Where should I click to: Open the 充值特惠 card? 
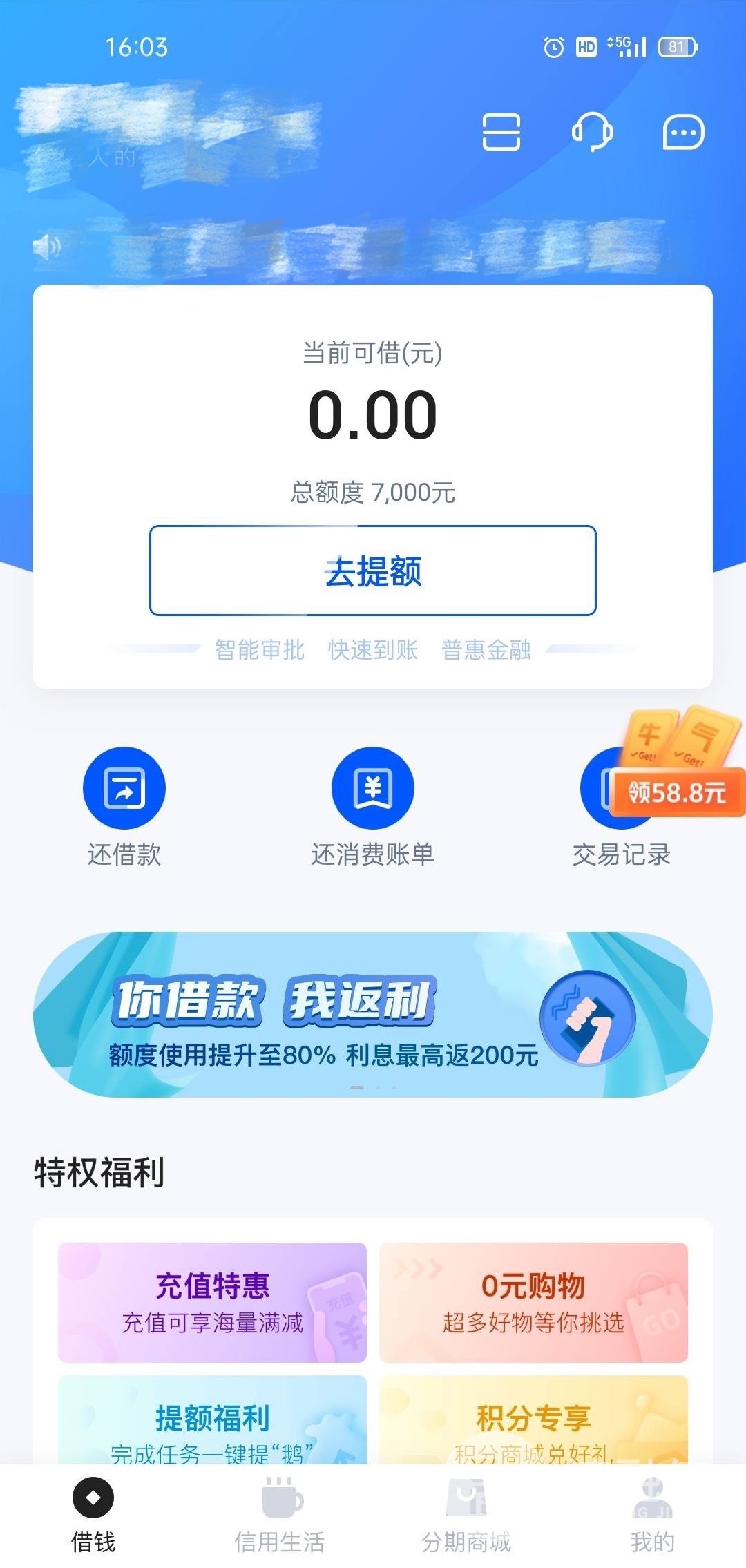212,1302
